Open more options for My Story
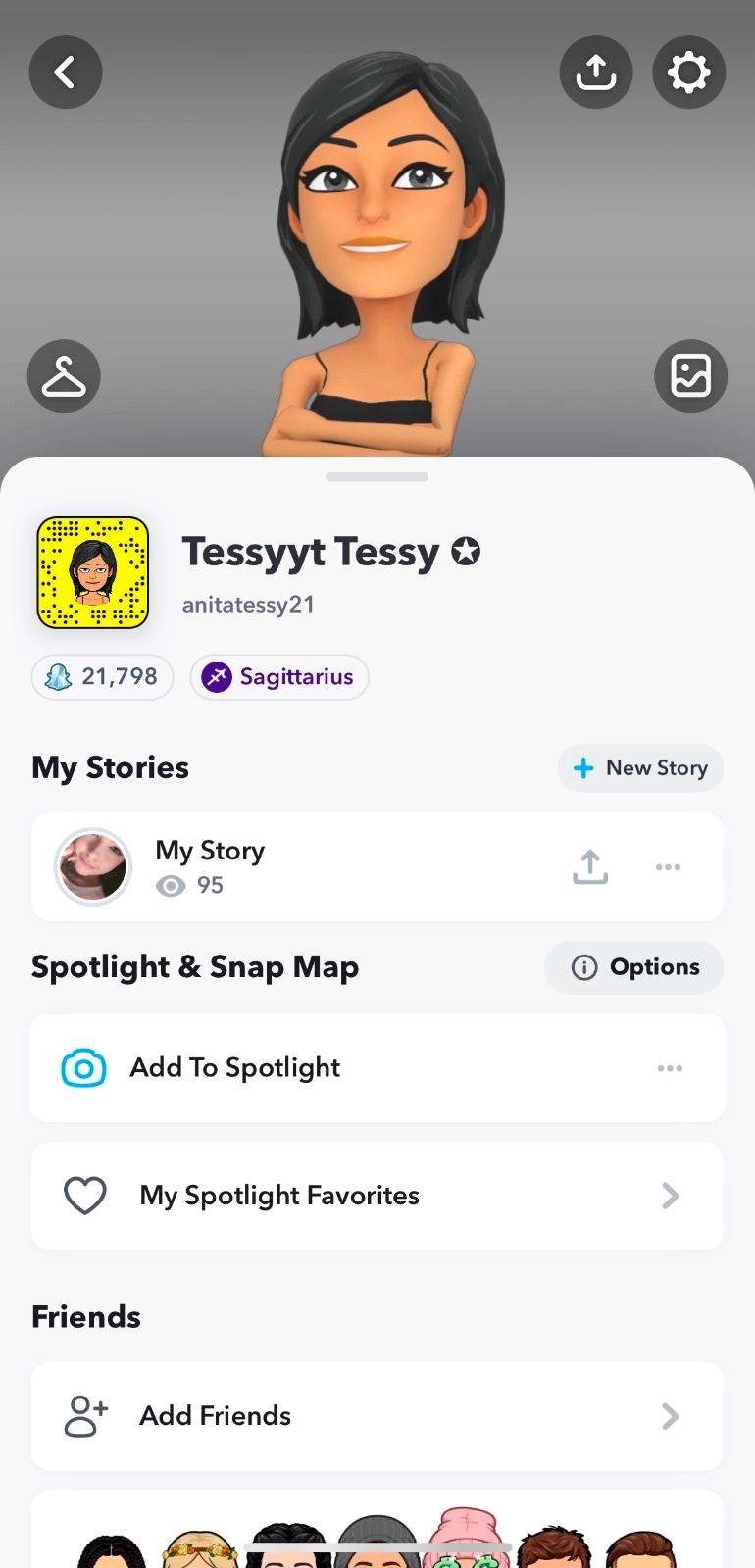 [x=668, y=866]
